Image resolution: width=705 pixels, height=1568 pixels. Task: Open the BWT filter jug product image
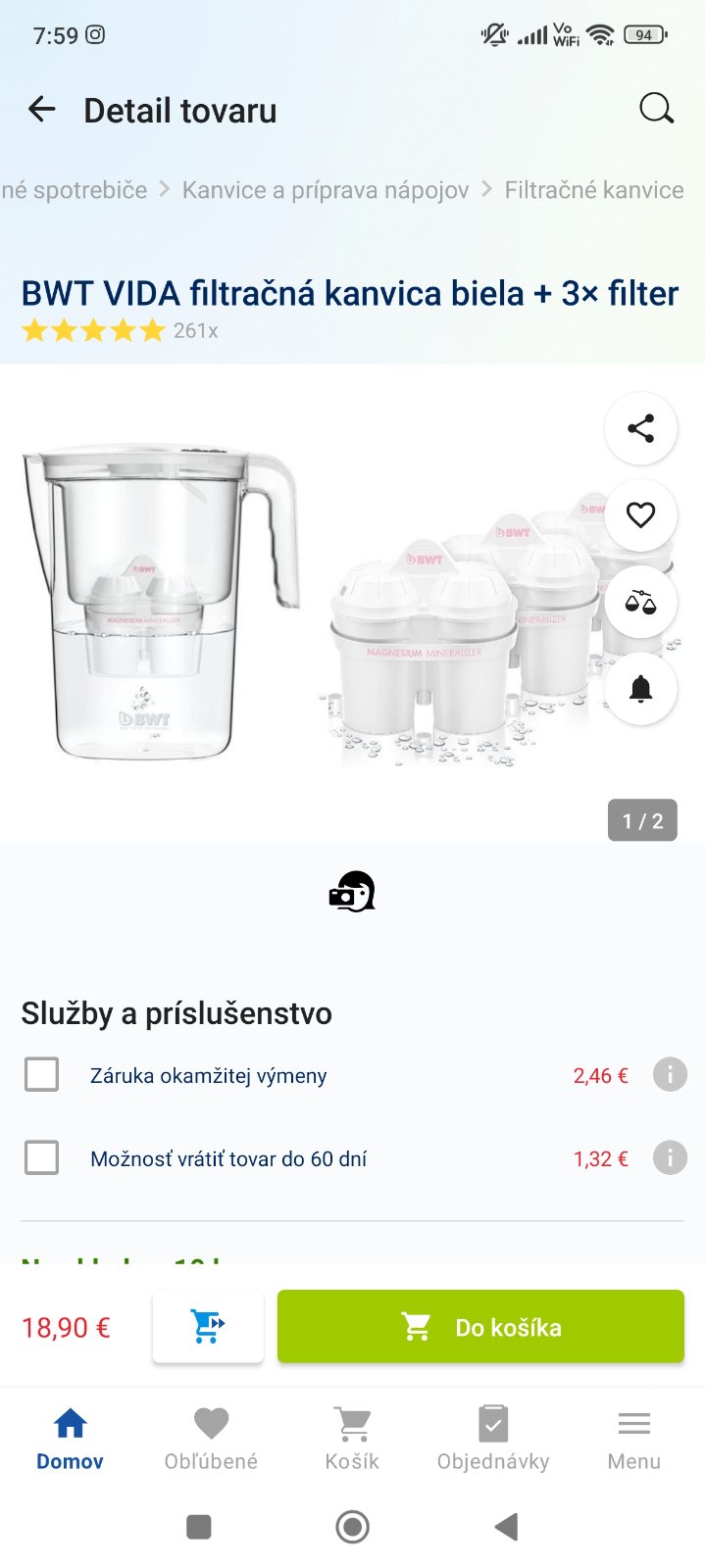click(162, 603)
